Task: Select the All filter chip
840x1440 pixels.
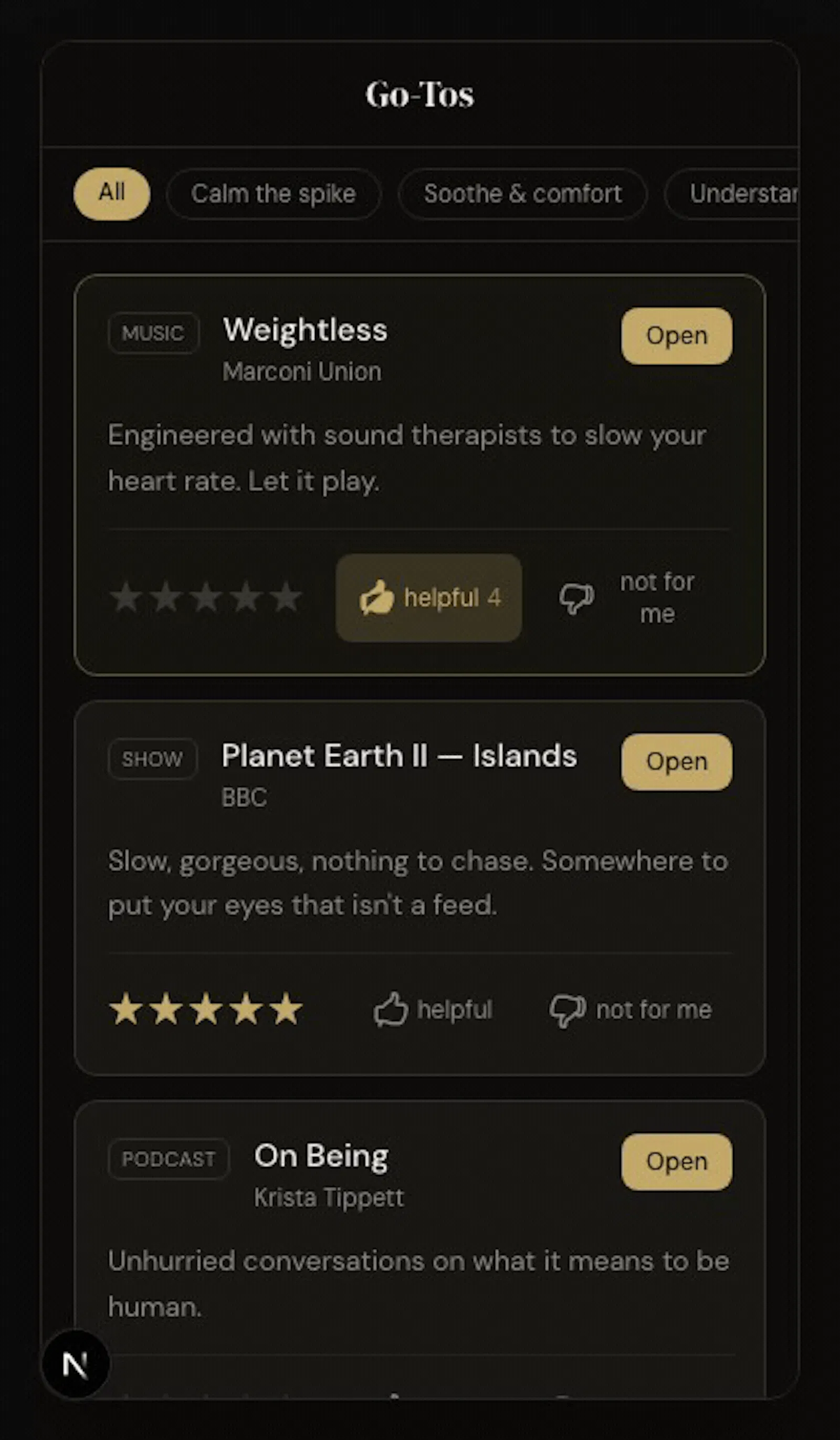Action: point(112,194)
